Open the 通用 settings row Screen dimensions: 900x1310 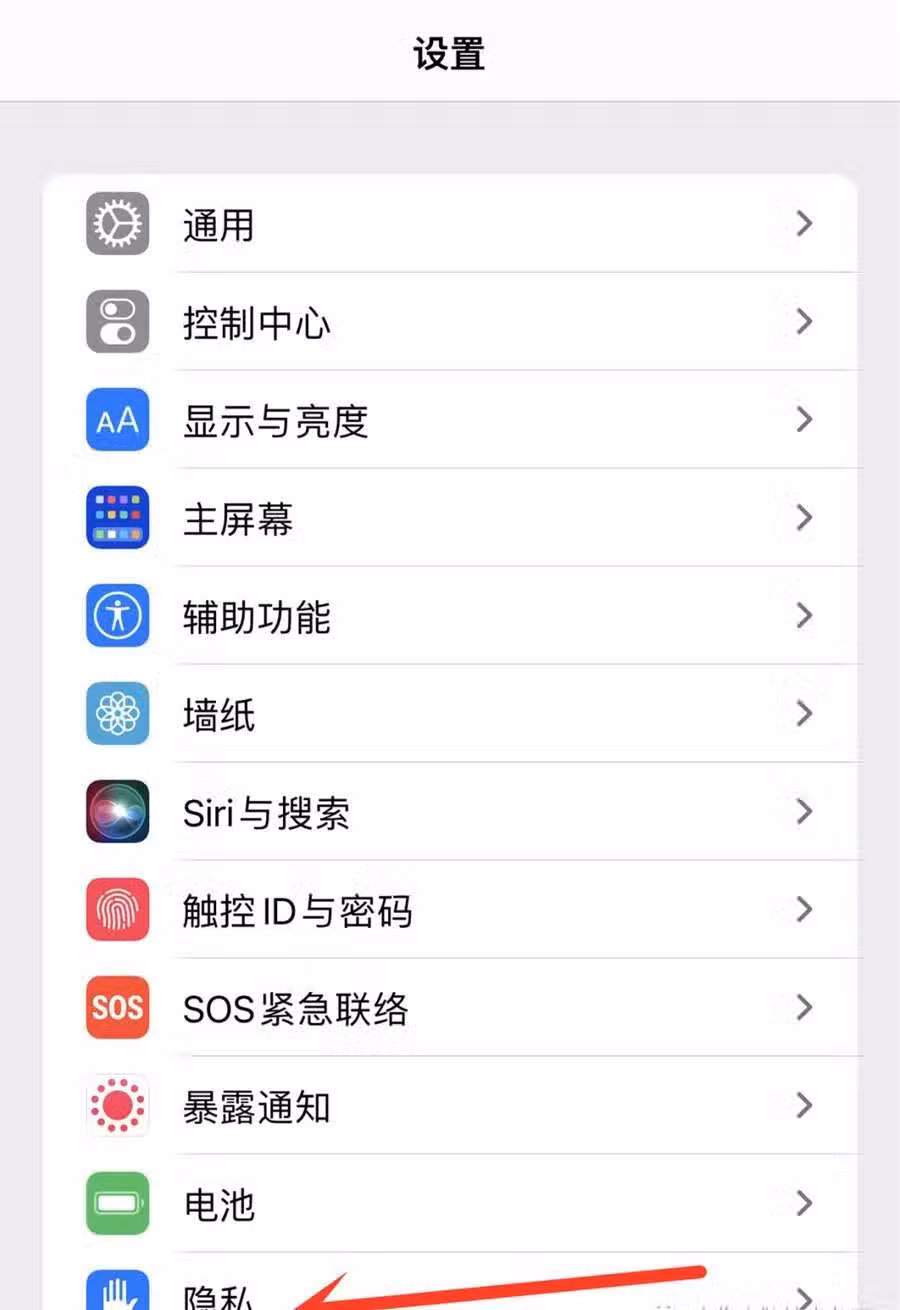pos(450,224)
